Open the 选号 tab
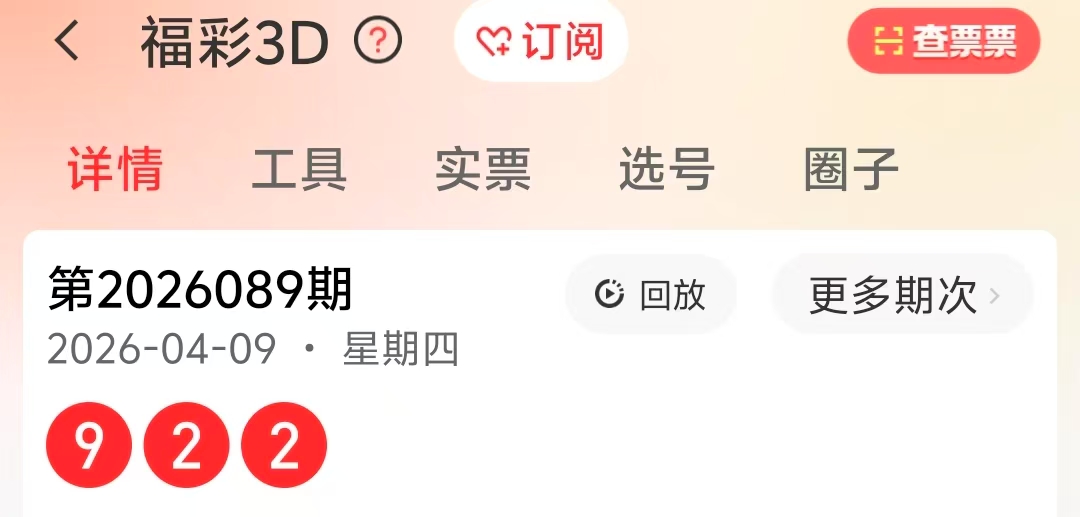1080x517 pixels. [667, 169]
